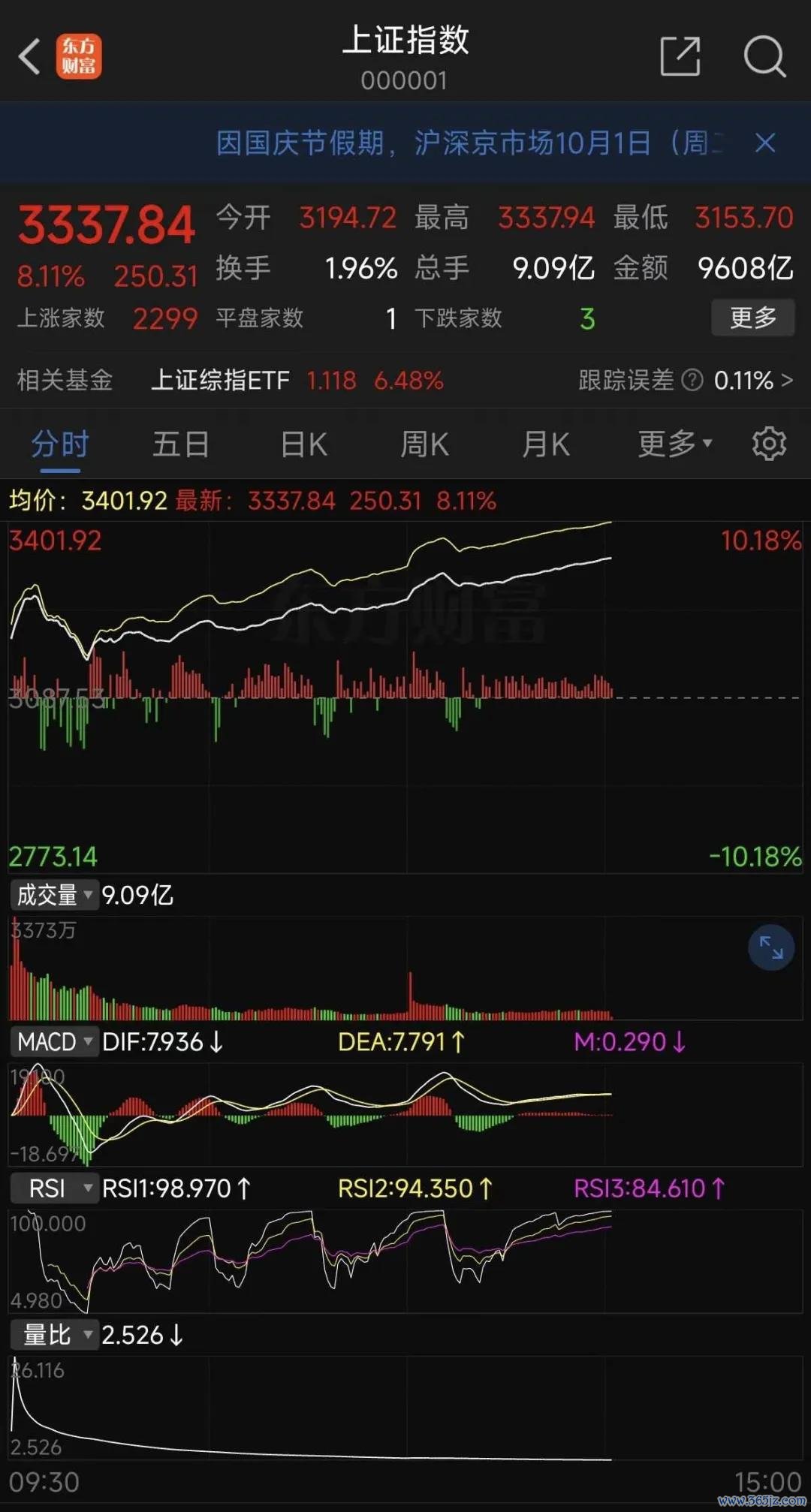
Task: Change the 成交量 indicator dropdown
Action: [x=55, y=895]
